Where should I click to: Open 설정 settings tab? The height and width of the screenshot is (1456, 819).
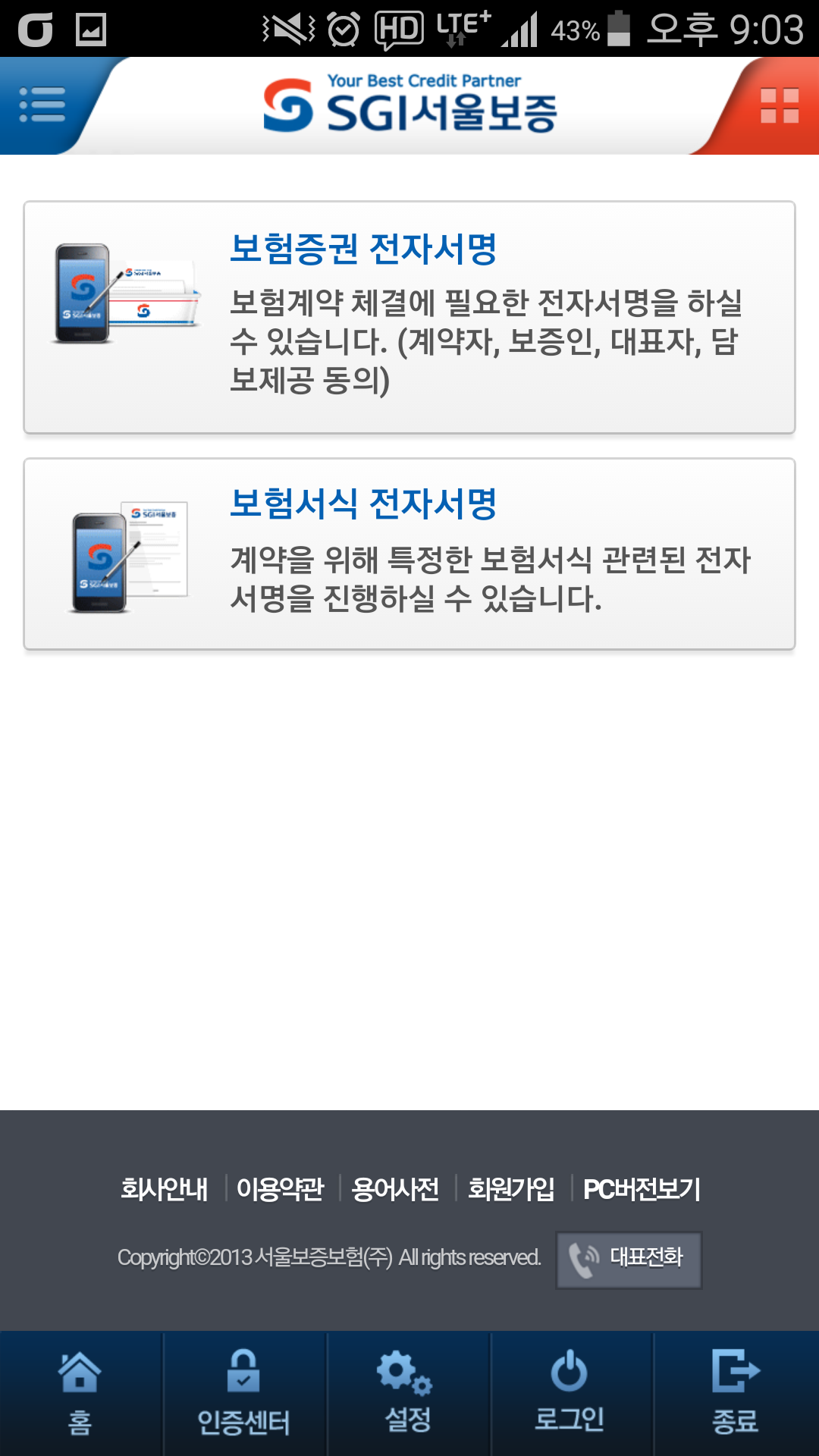(x=407, y=1394)
